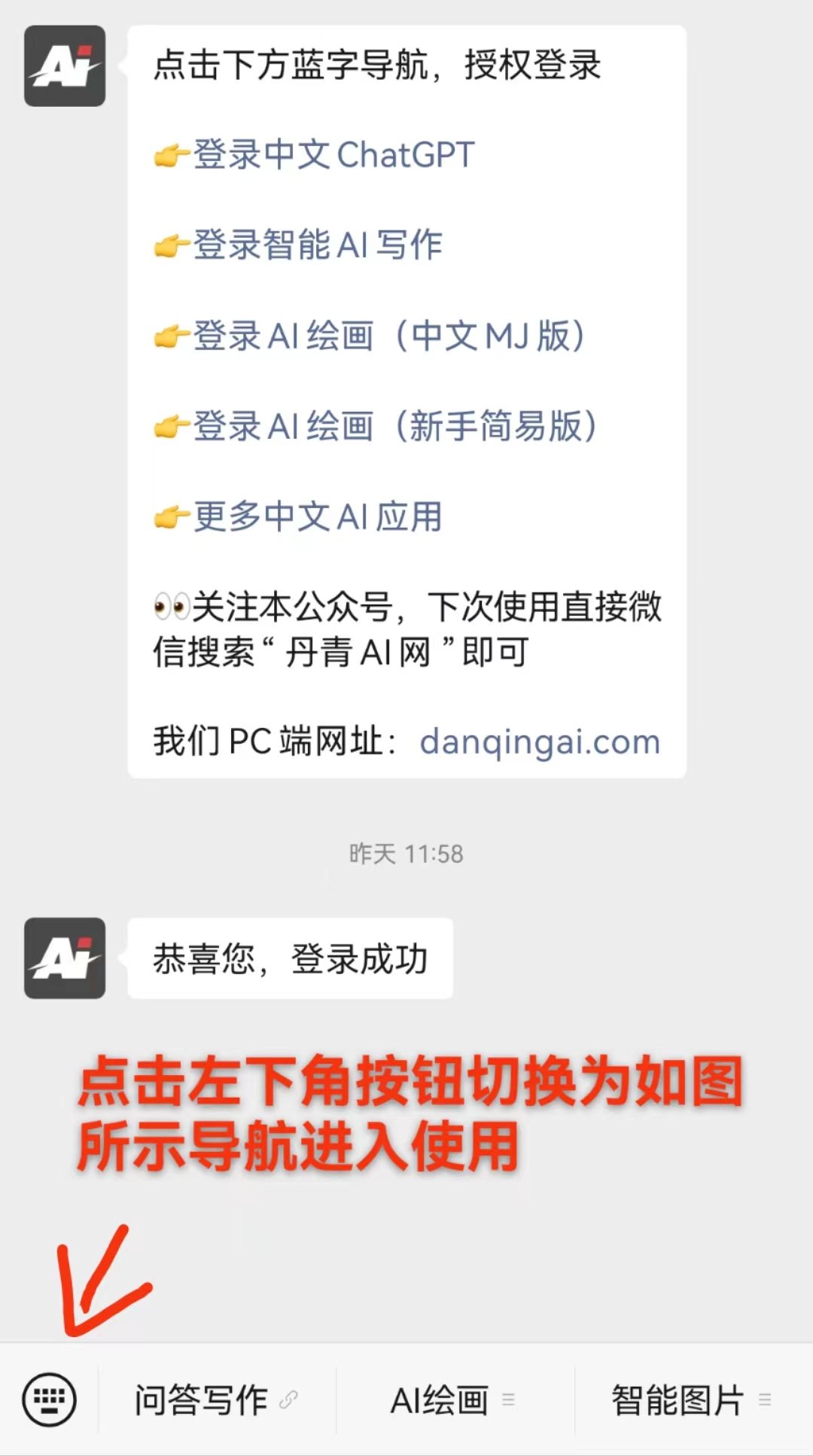
Task: Open the account avatar beside 恭喜您，登录成功
Action: tap(65, 958)
